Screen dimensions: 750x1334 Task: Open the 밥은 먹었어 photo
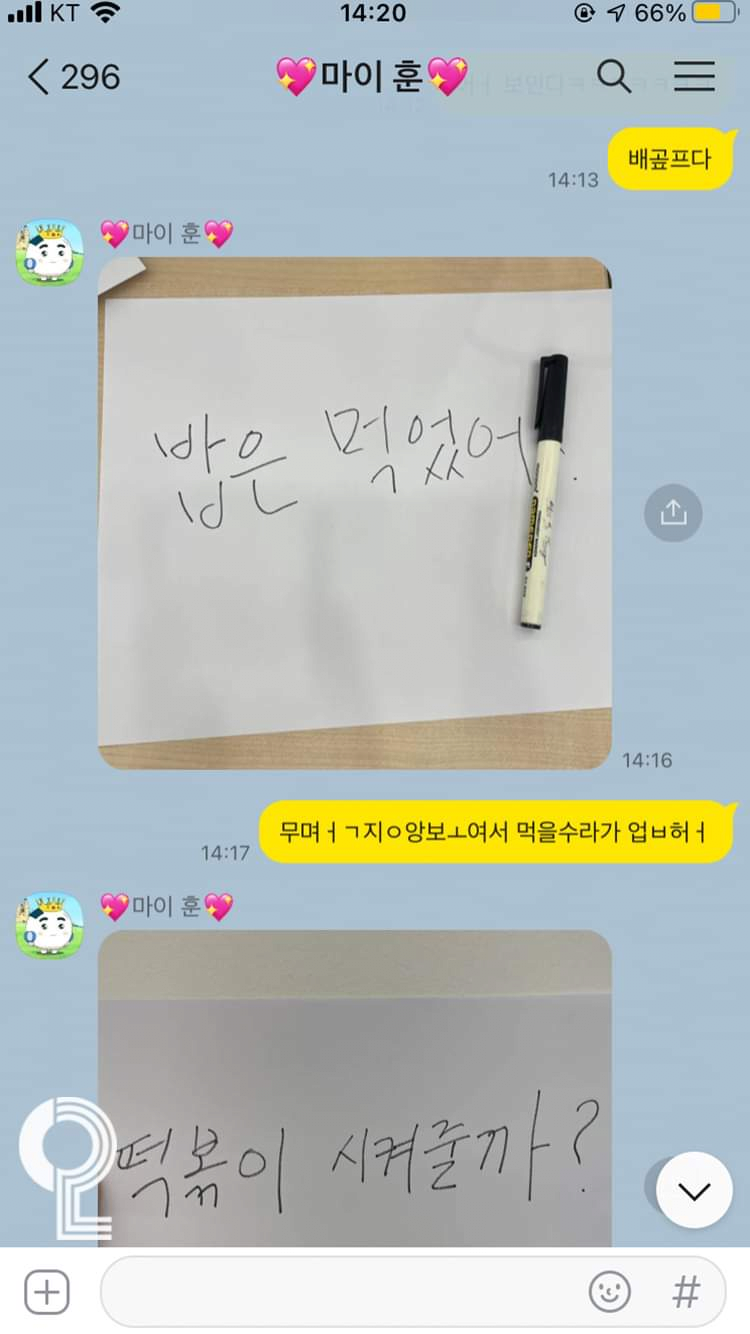tap(354, 512)
